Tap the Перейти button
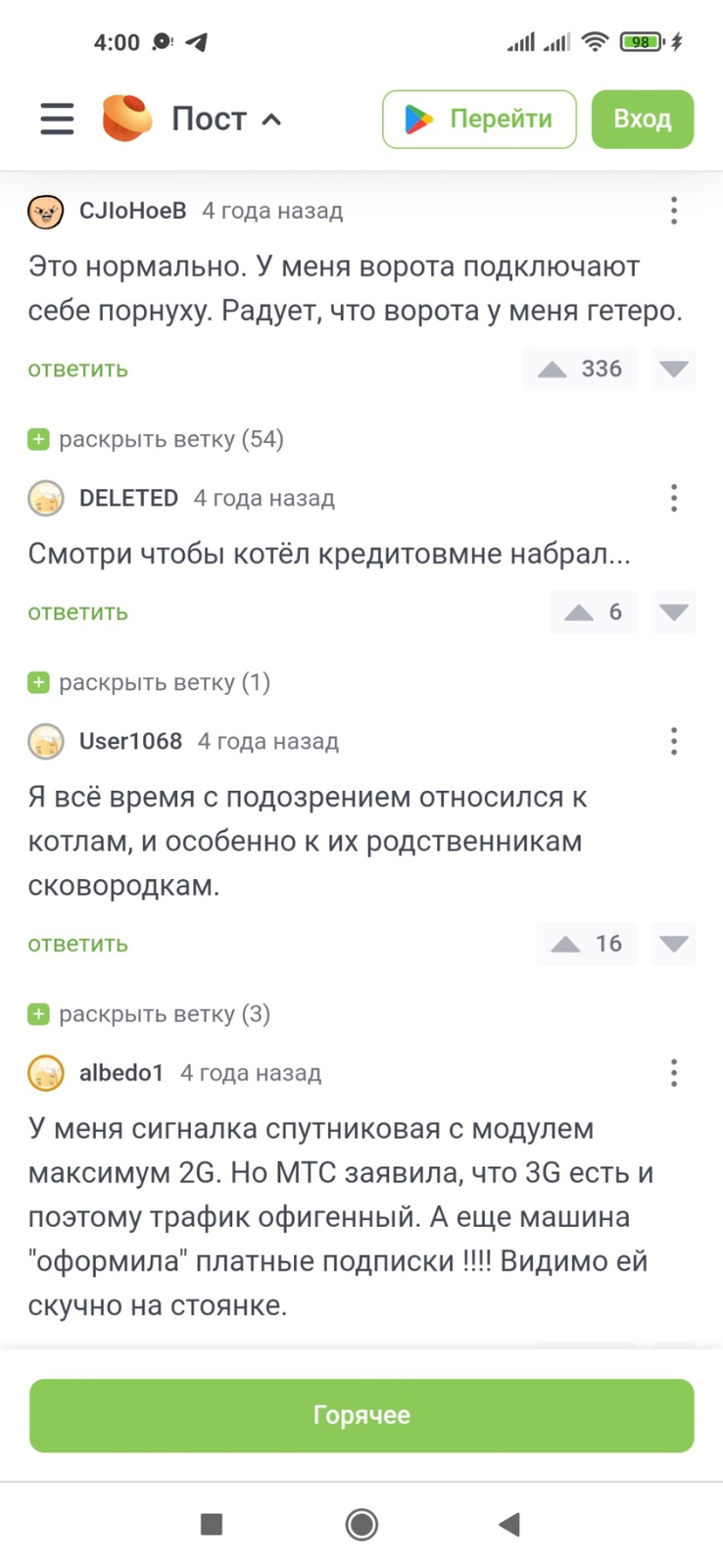The image size is (723, 1568). click(479, 119)
